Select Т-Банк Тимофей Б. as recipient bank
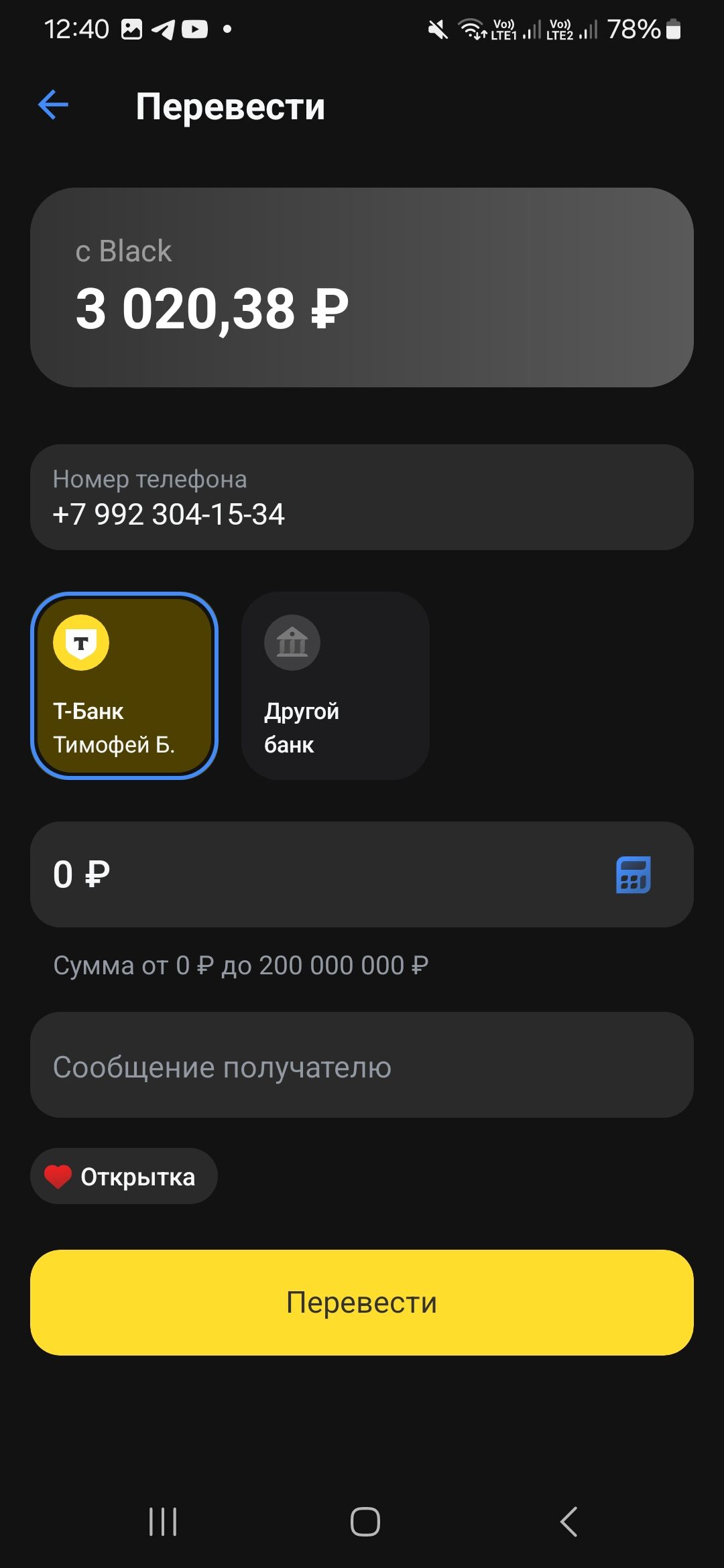Viewport: 724px width, 1568px height. pyautogui.click(x=125, y=685)
